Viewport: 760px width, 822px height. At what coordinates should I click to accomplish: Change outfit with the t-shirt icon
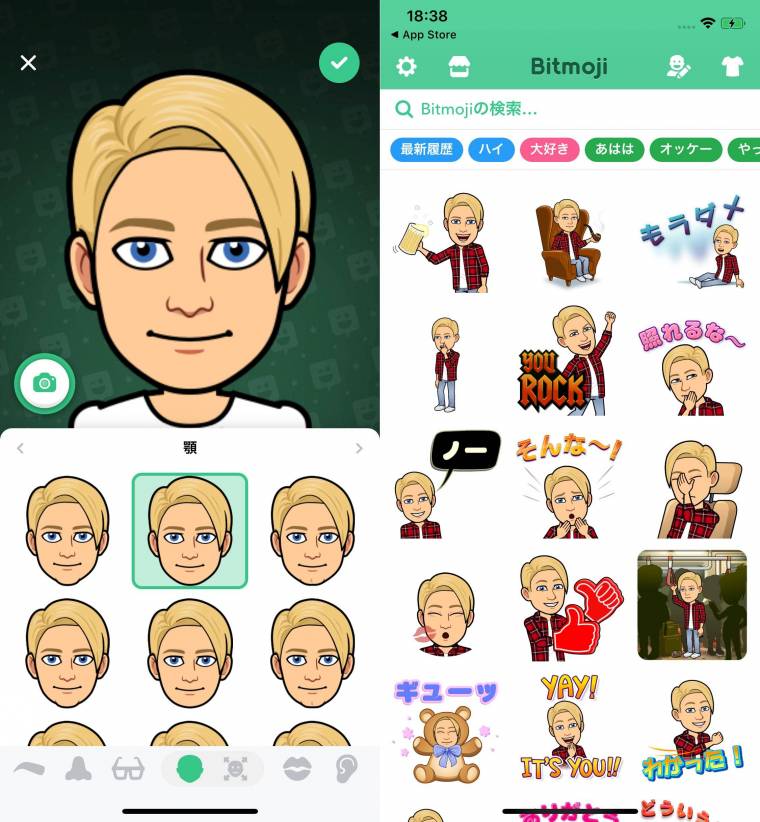[733, 67]
